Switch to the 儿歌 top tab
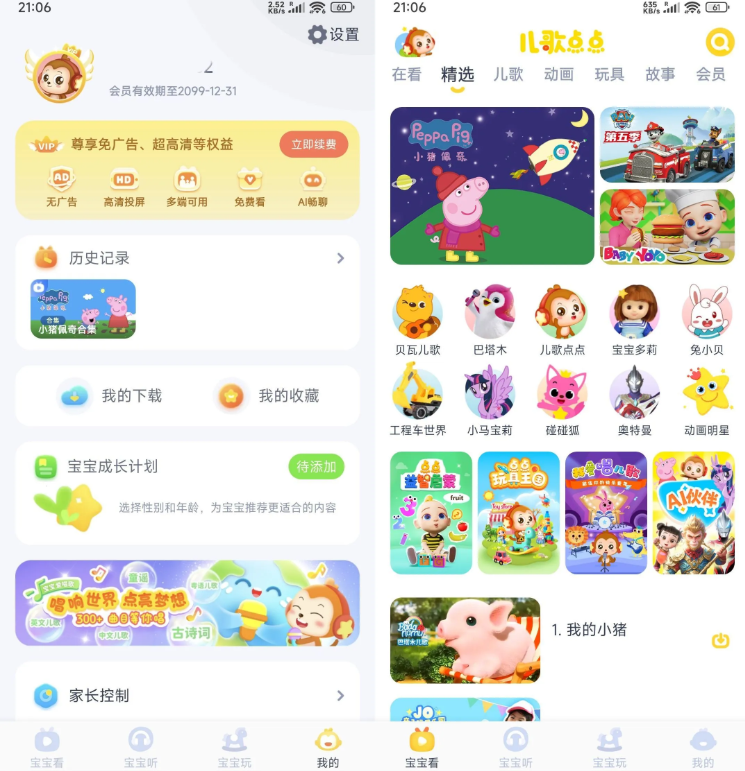 508,74
